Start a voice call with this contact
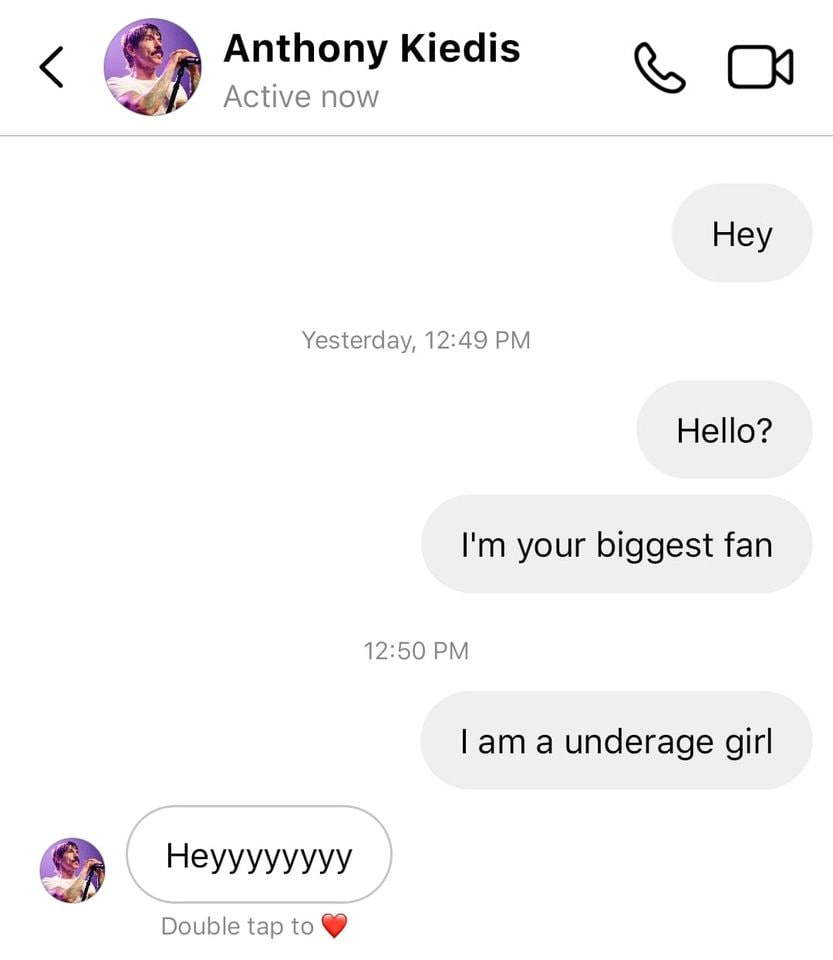Image resolution: width=833 pixels, height=960 pixels. [660, 68]
